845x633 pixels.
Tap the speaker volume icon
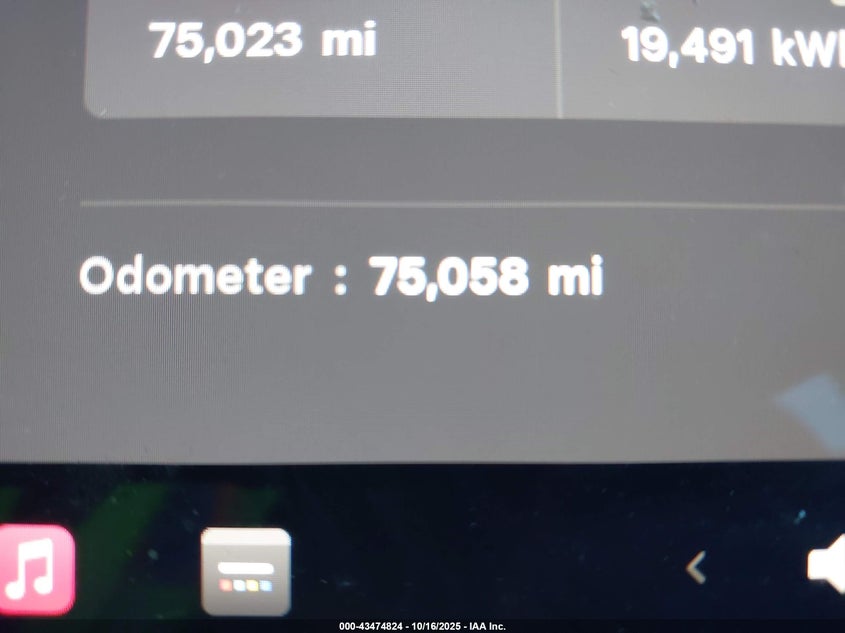pos(828,567)
